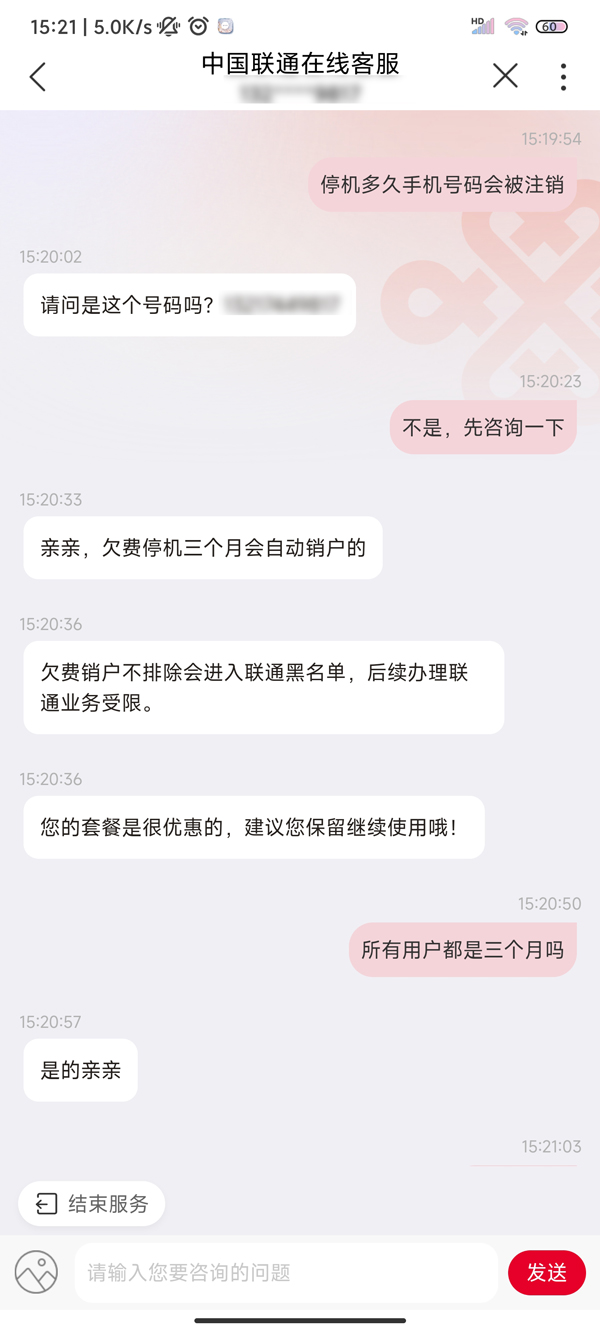Send the message with 发送
600x1333 pixels.
pyautogui.click(x=547, y=1273)
